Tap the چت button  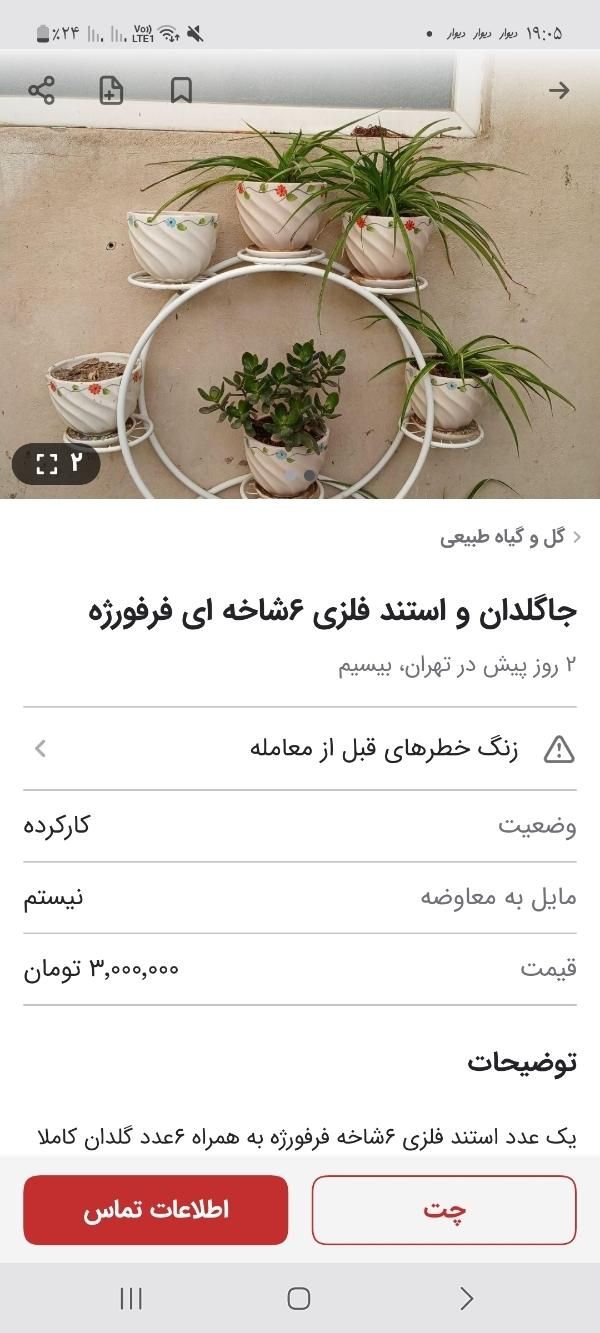444,1210
